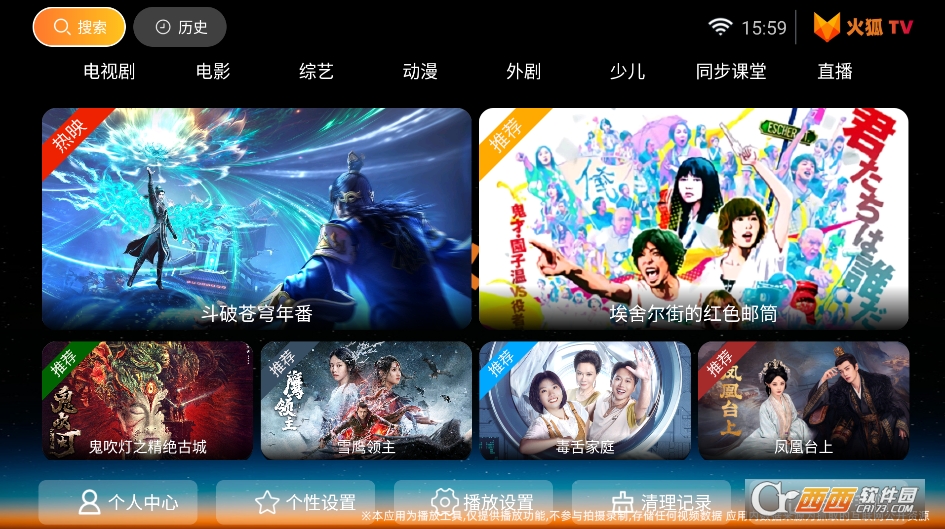Play 鬼吹灯之精绝古城

[x=147, y=400]
